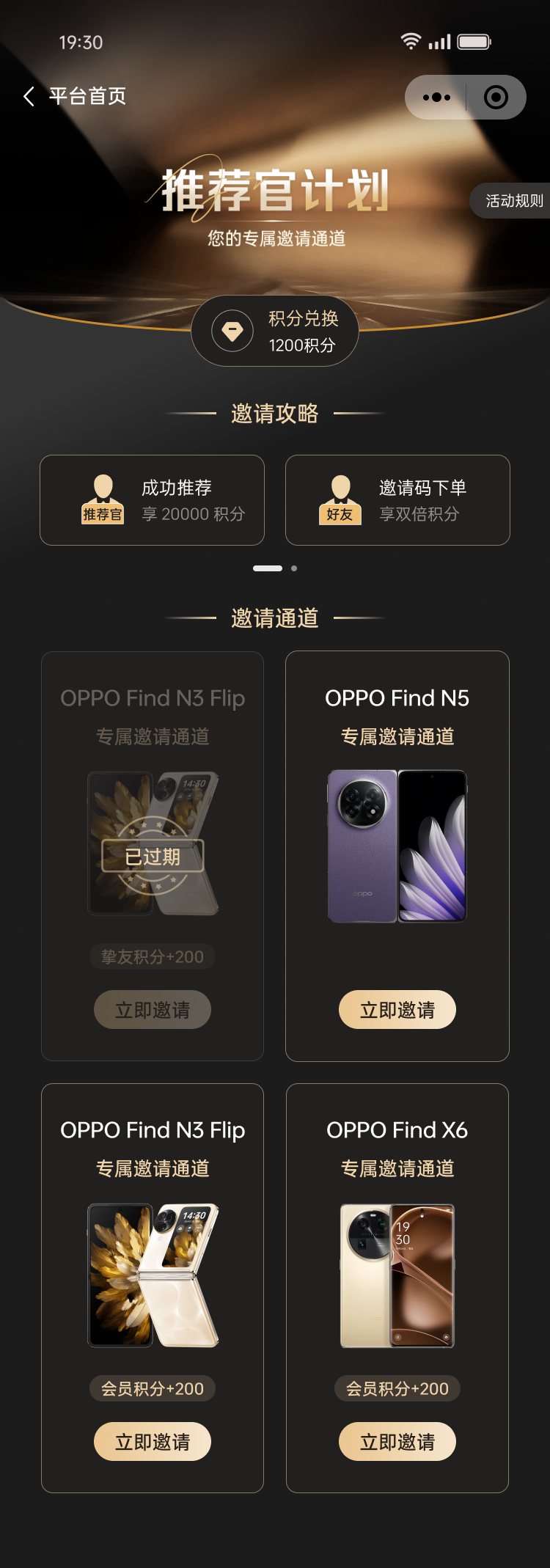Viewport: 550px width, 1568px height.
Task: Tap 立即邀请 on the active Find N3 Flip card
Action: point(152,1442)
